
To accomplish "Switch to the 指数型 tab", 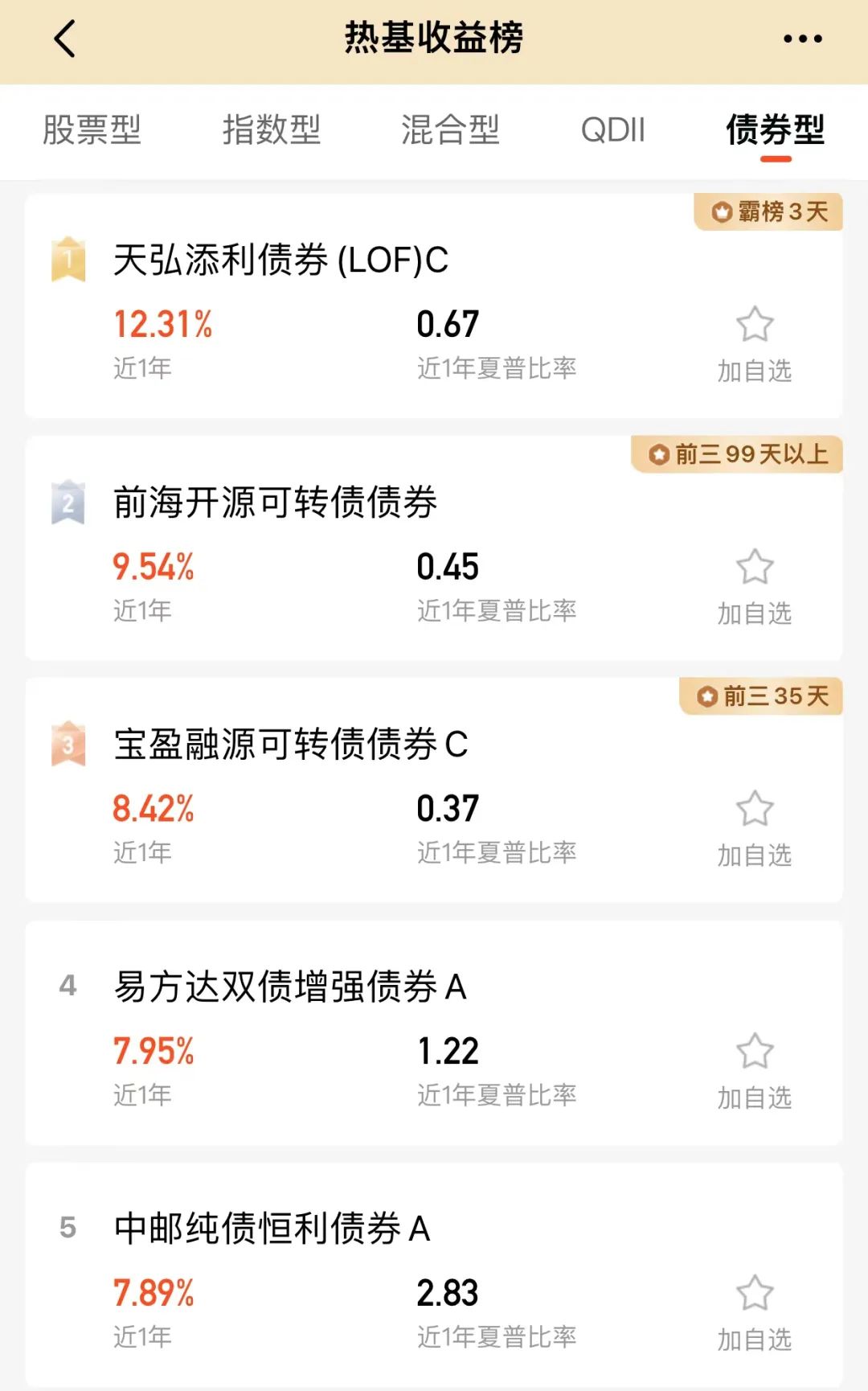I will [272, 129].
